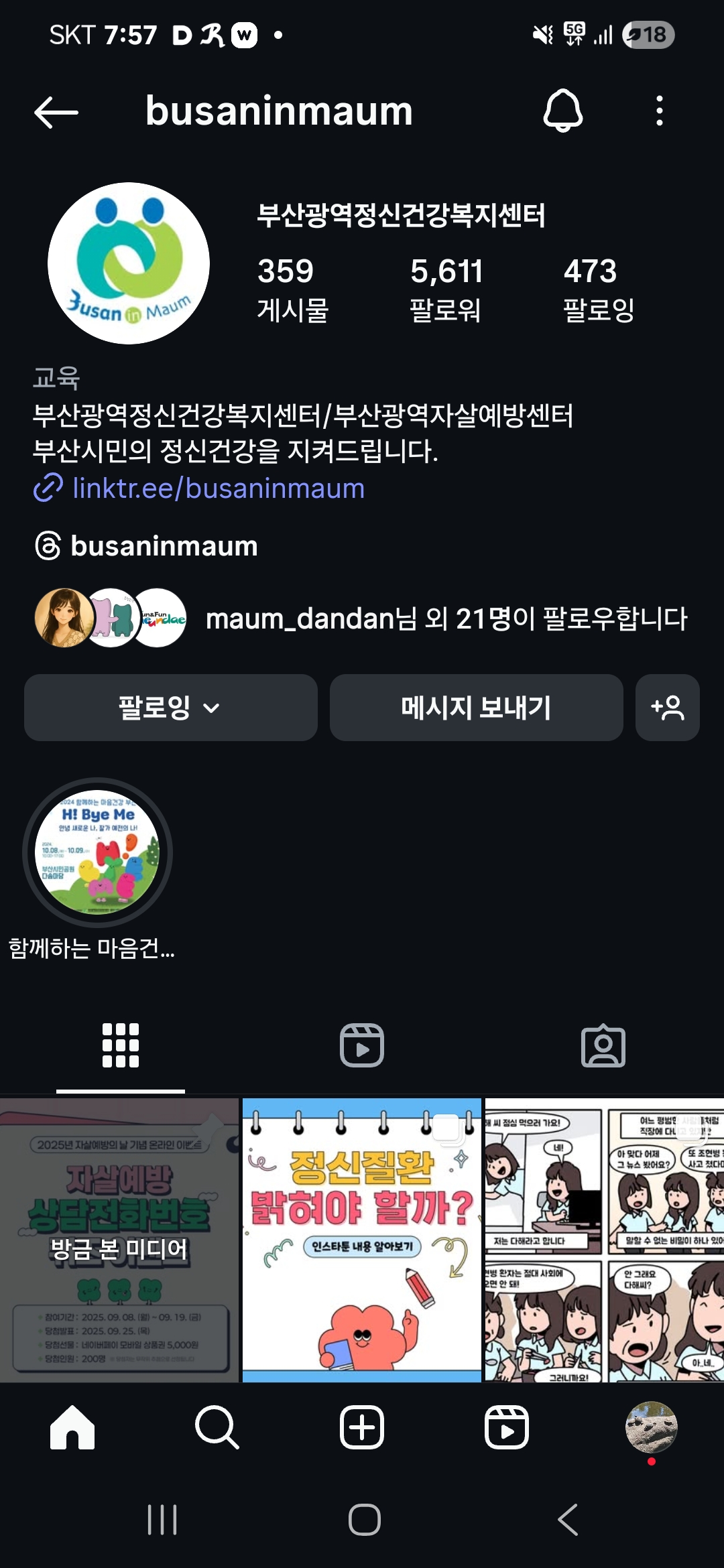724x1568 pixels.
Task: Open the 정신질환 밝혀야 할까? post
Action: [362, 1240]
